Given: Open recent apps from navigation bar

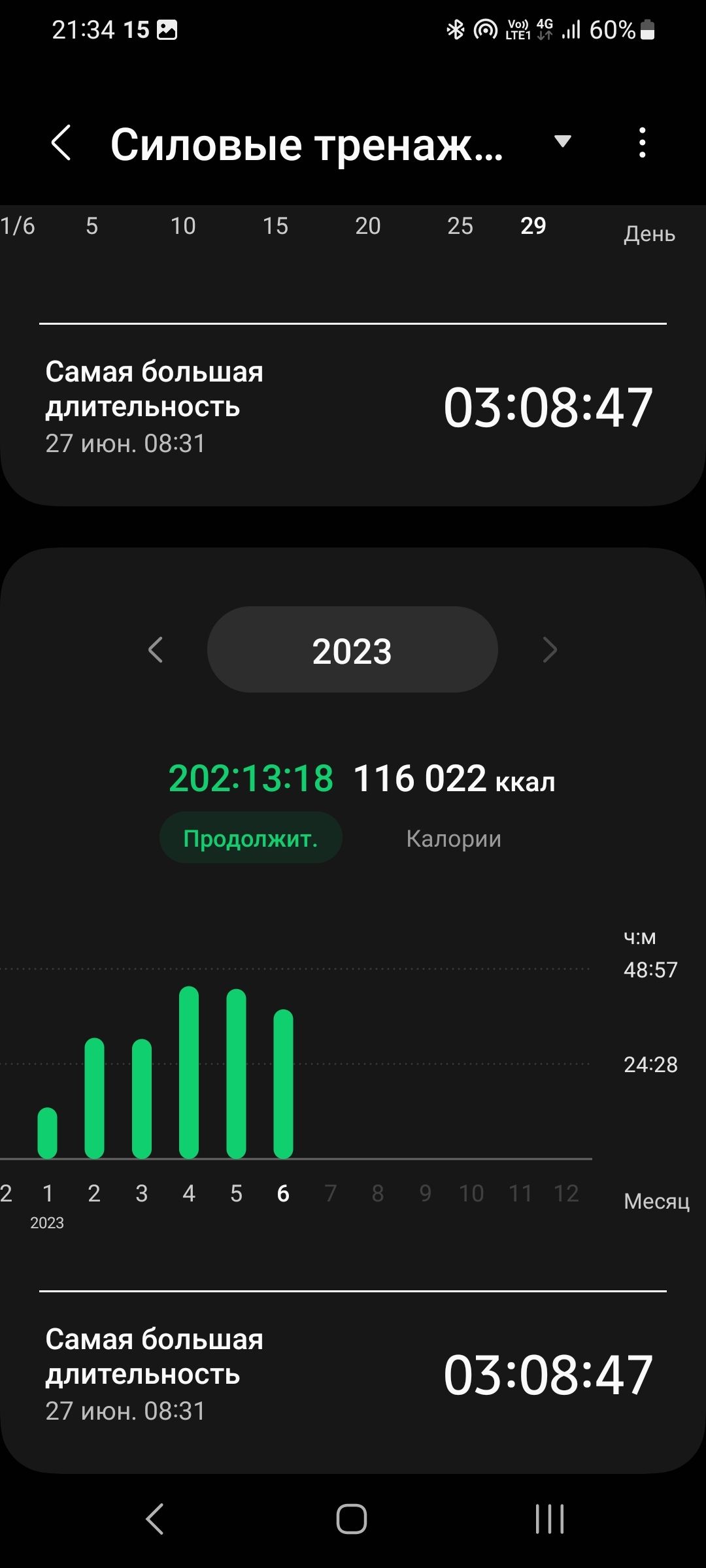Looking at the screenshot, I should pyautogui.click(x=549, y=1518).
